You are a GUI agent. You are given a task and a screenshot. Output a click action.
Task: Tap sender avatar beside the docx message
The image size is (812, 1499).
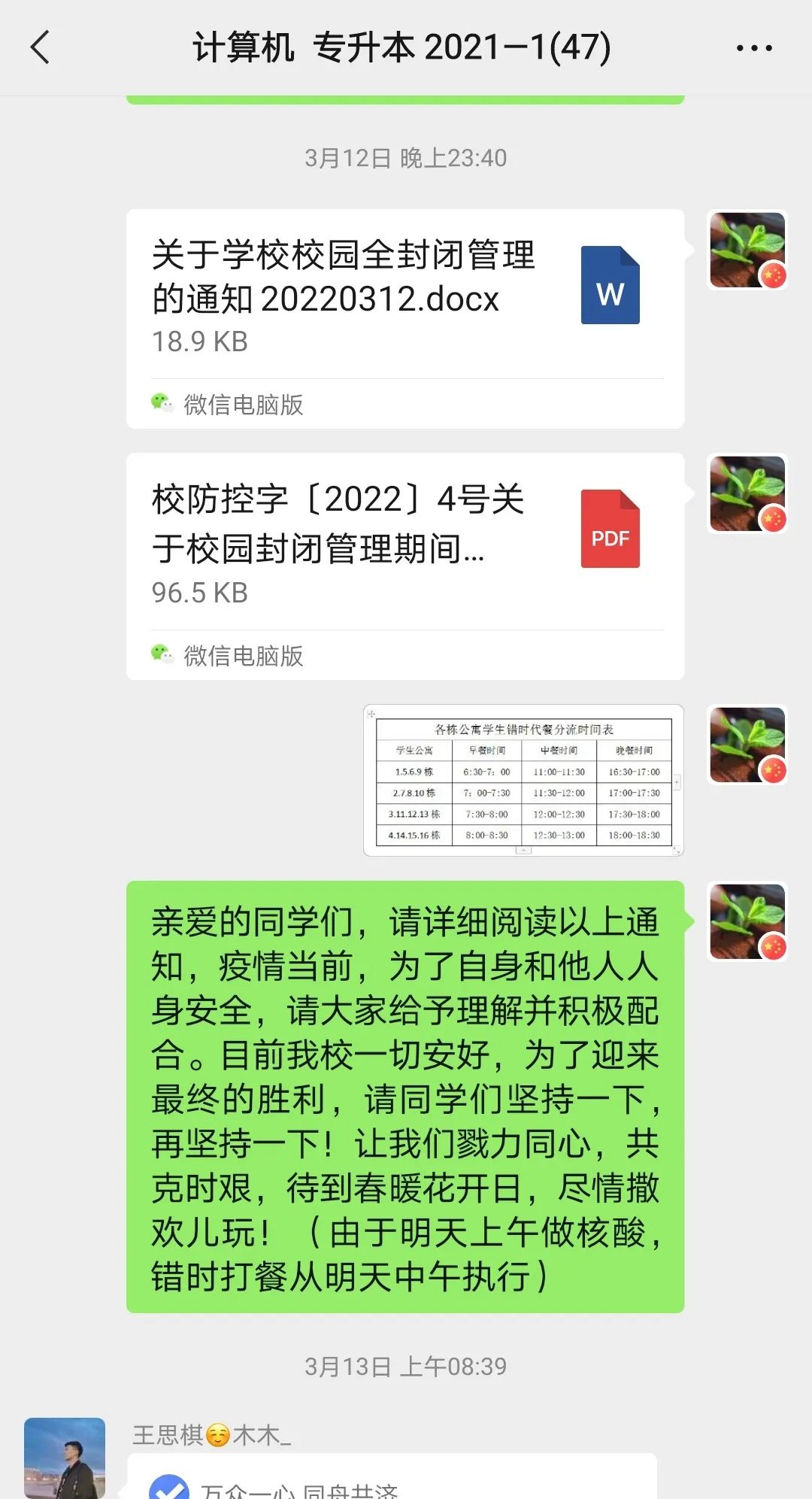click(x=747, y=250)
